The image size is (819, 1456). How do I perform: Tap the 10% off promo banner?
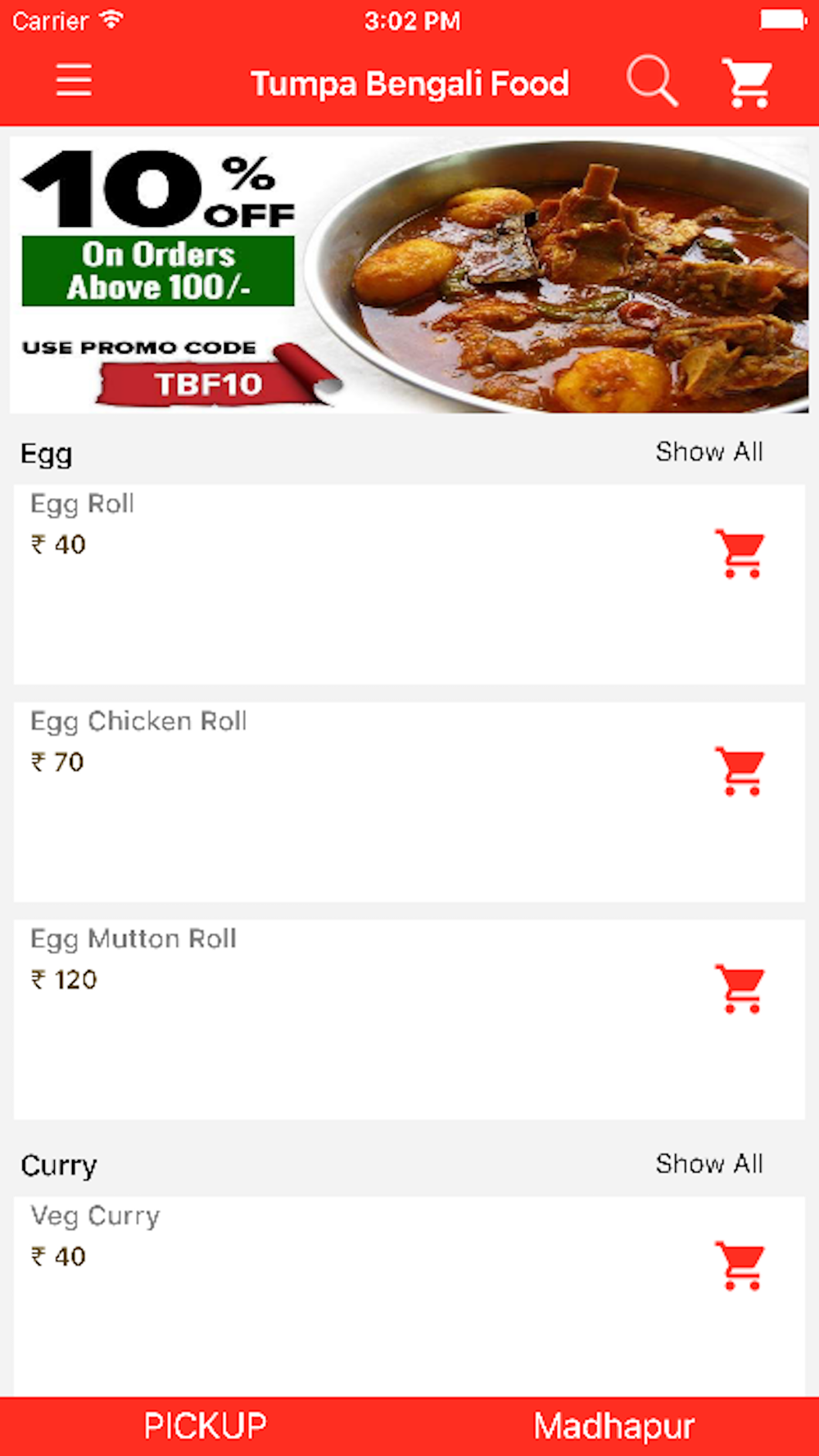pos(409,274)
